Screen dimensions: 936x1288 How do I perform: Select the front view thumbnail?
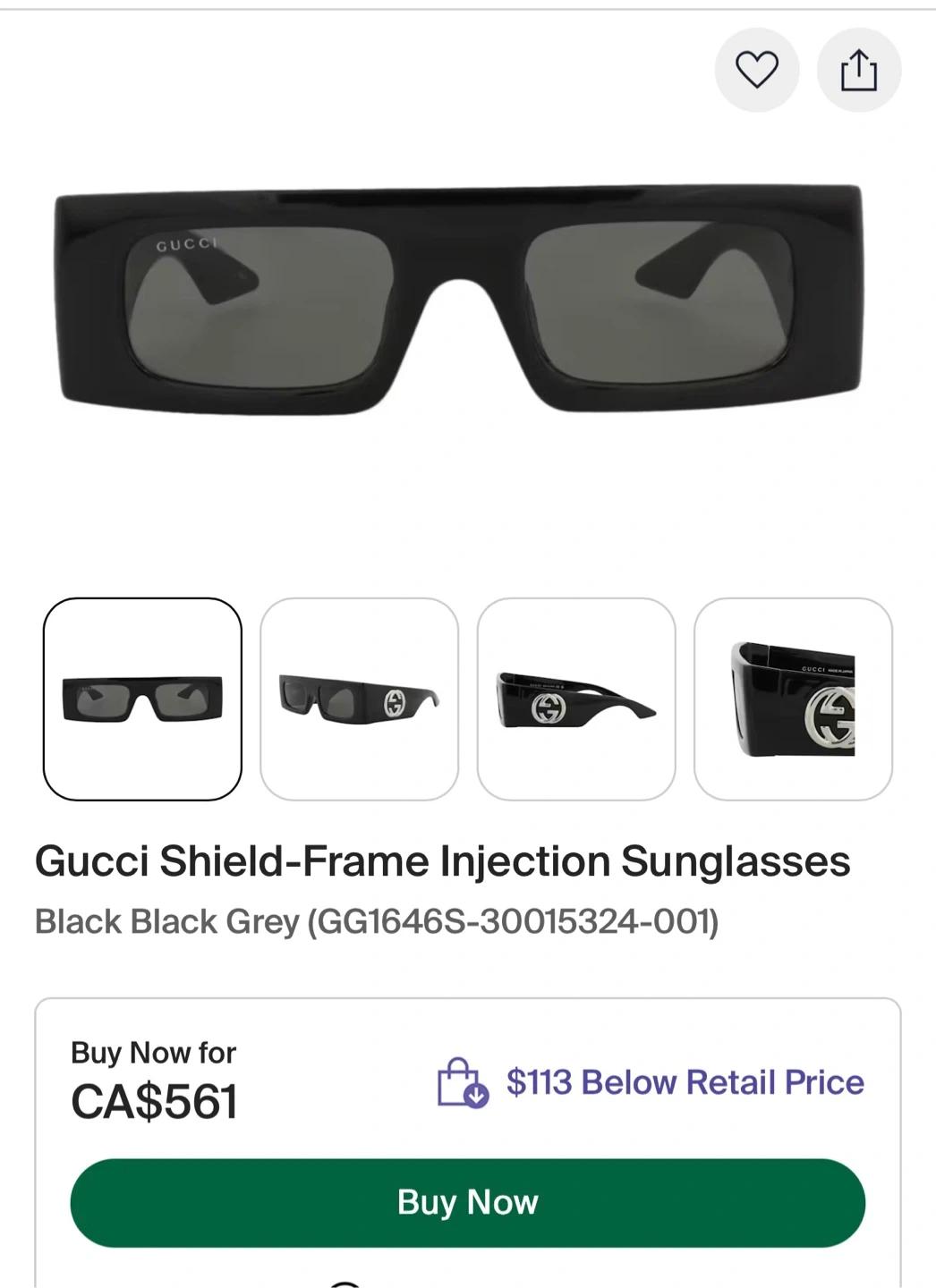[142, 699]
